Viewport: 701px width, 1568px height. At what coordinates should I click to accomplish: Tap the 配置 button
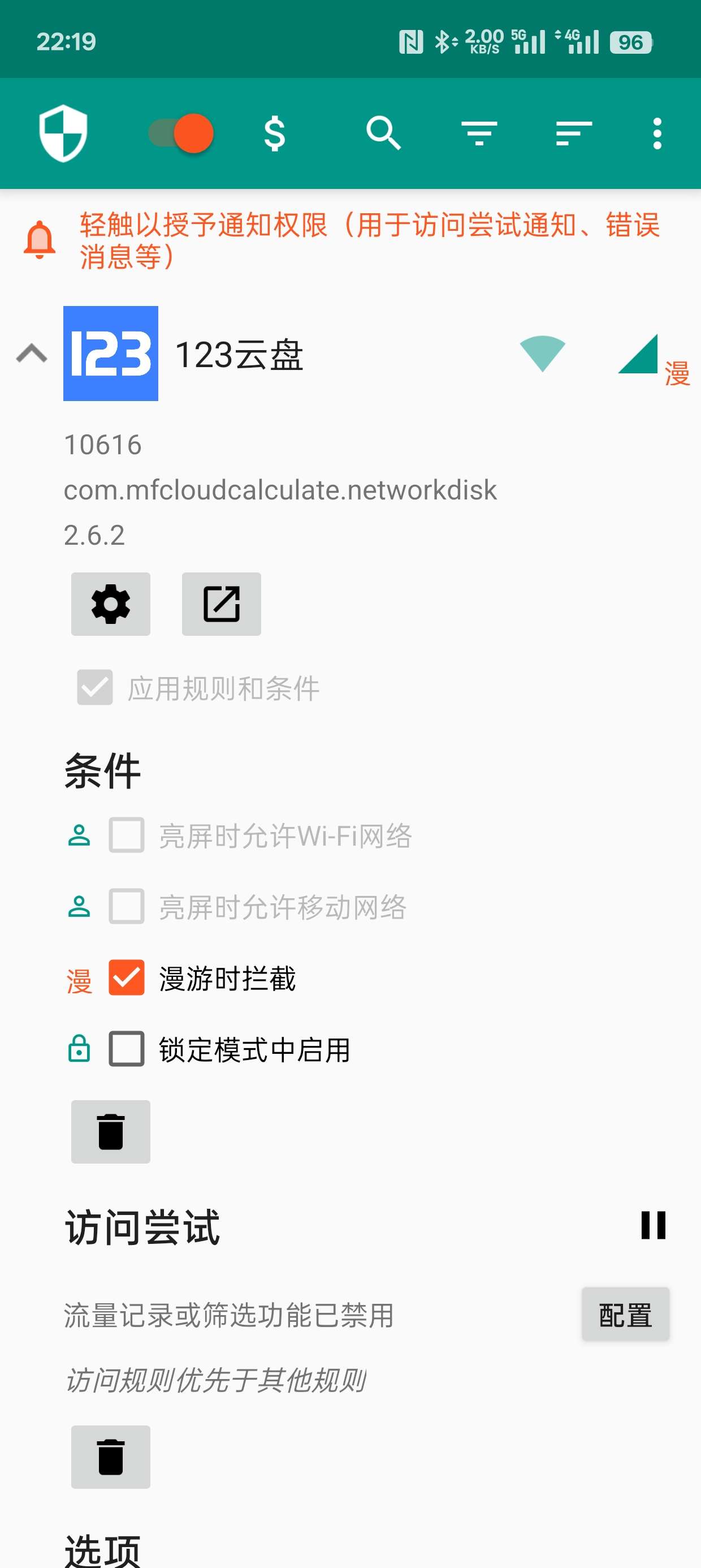coord(625,1315)
